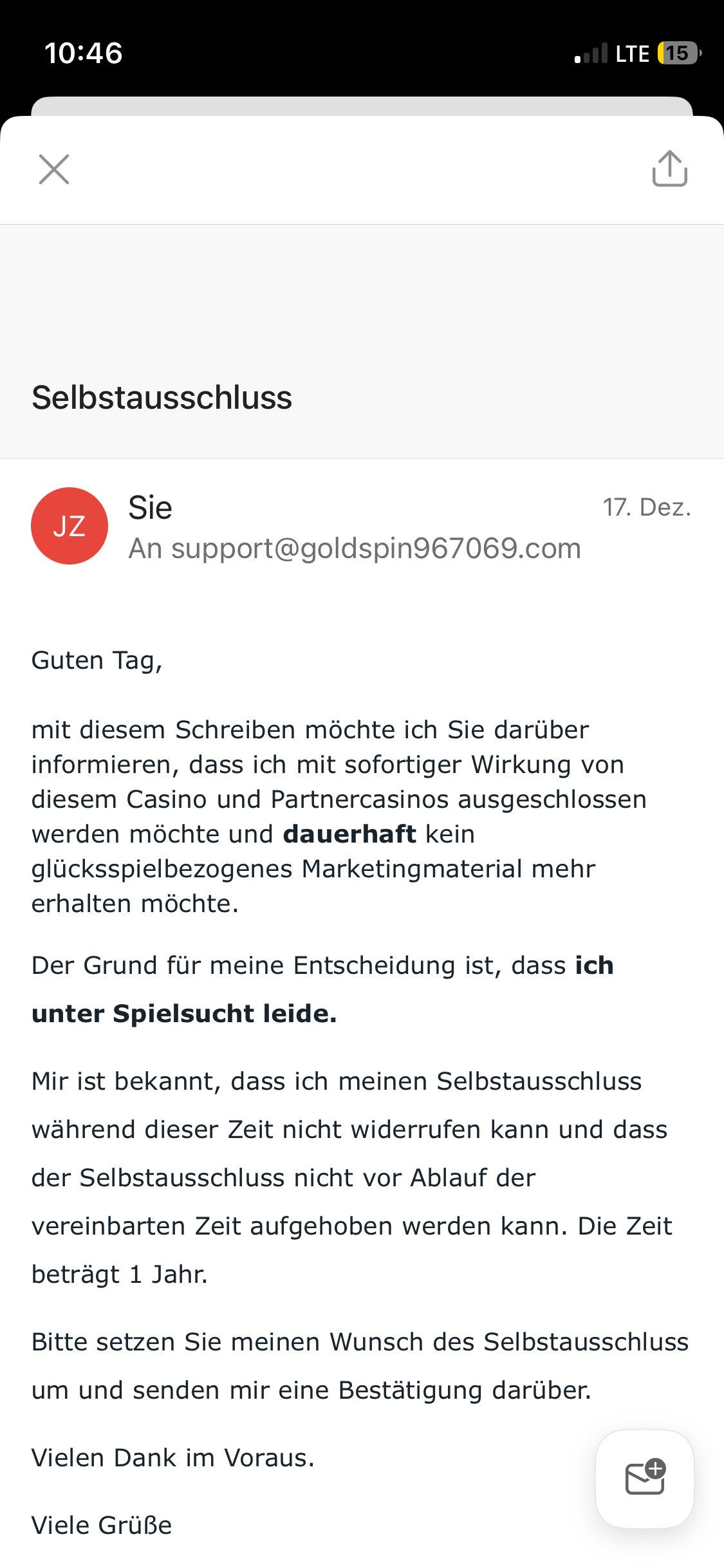The height and width of the screenshot is (1568, 724).
Task: Close the Selbstausschluss email view
Action: click(x=54, y=169)
